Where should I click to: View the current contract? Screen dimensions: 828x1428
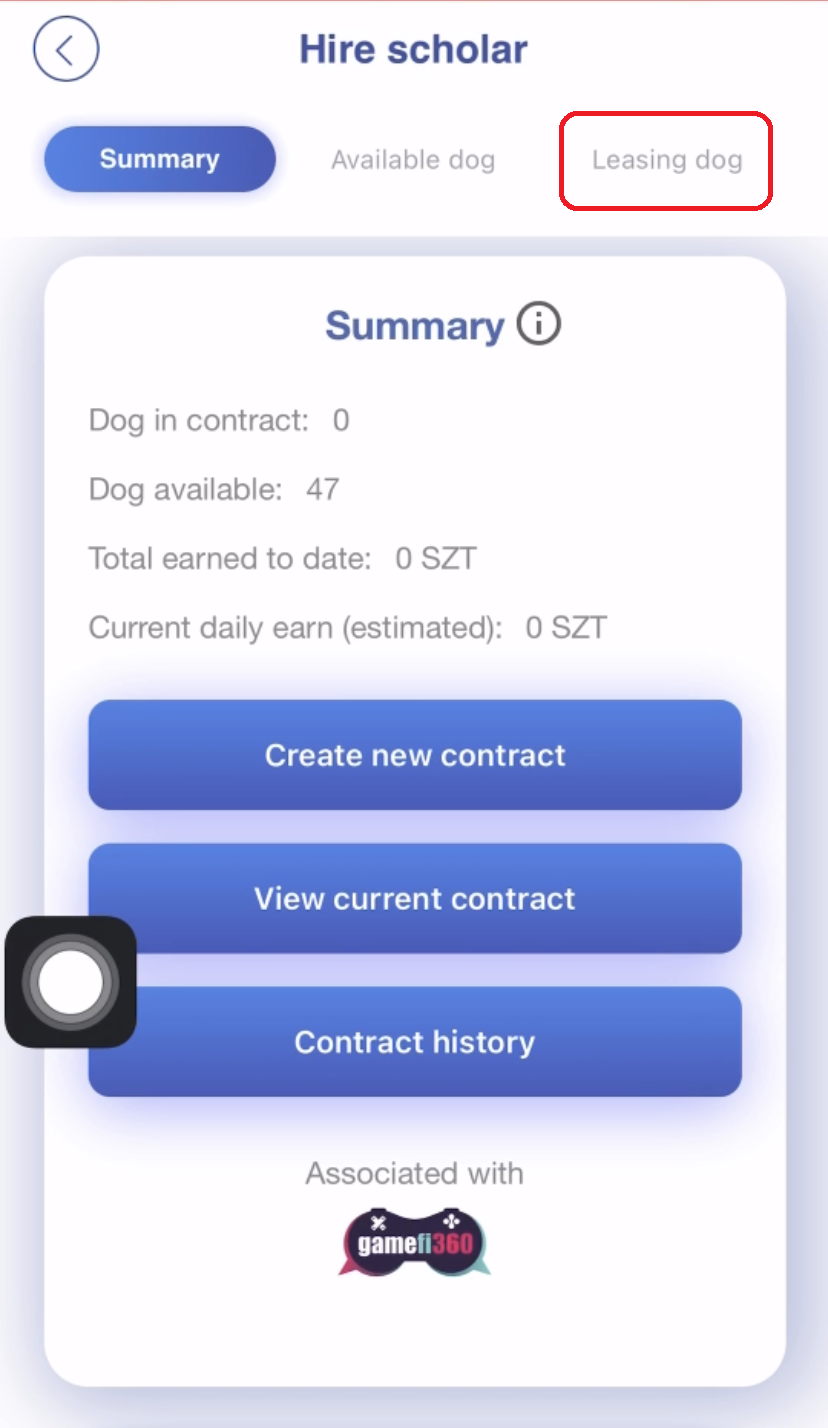[415, 898]
